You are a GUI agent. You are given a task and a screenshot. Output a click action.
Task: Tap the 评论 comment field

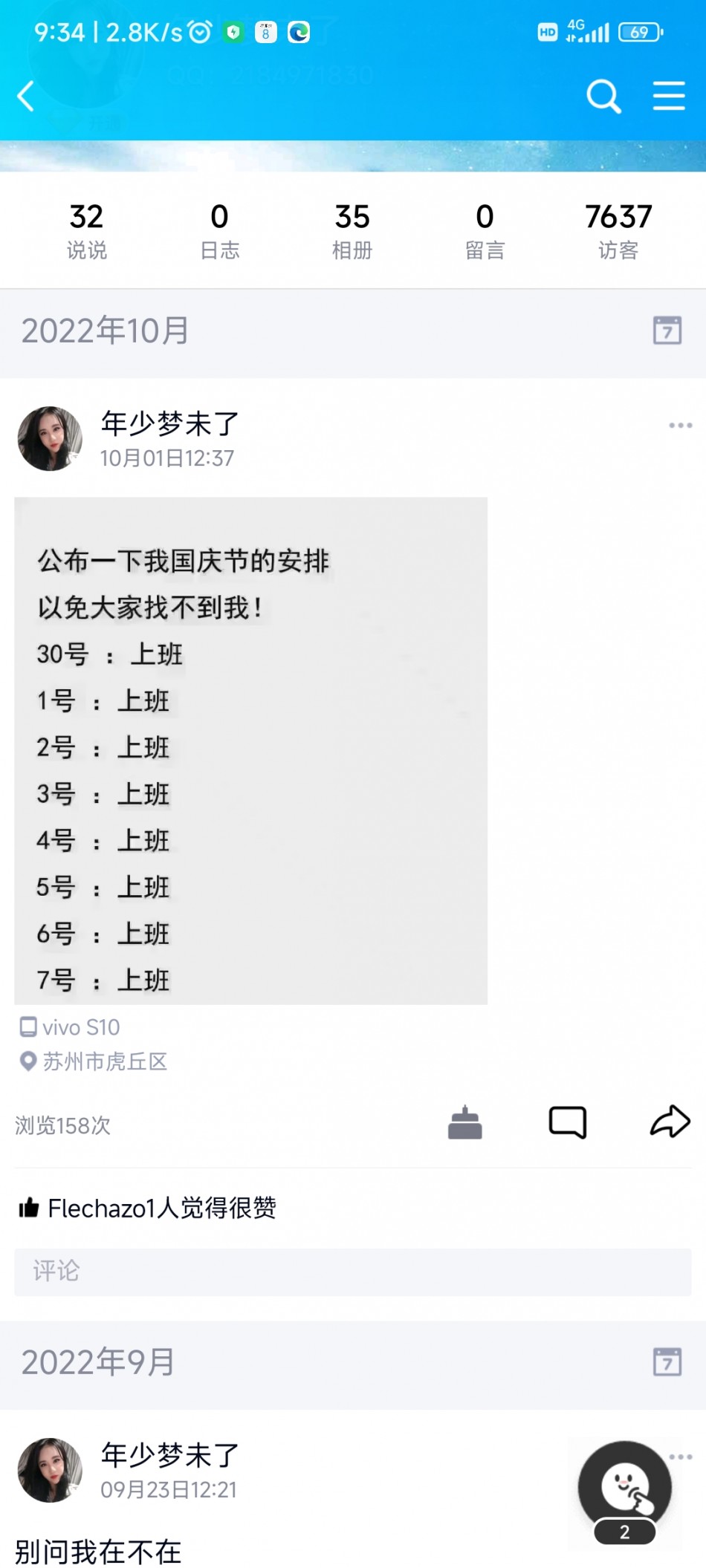[x=352, y=1271]
